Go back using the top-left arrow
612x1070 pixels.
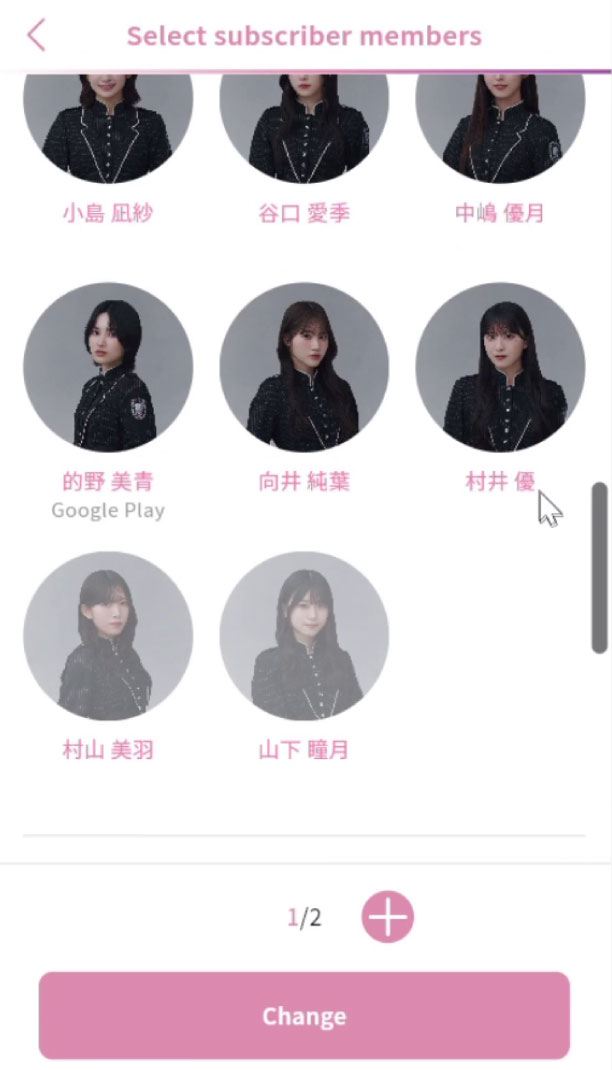click(x=36, y=36)
